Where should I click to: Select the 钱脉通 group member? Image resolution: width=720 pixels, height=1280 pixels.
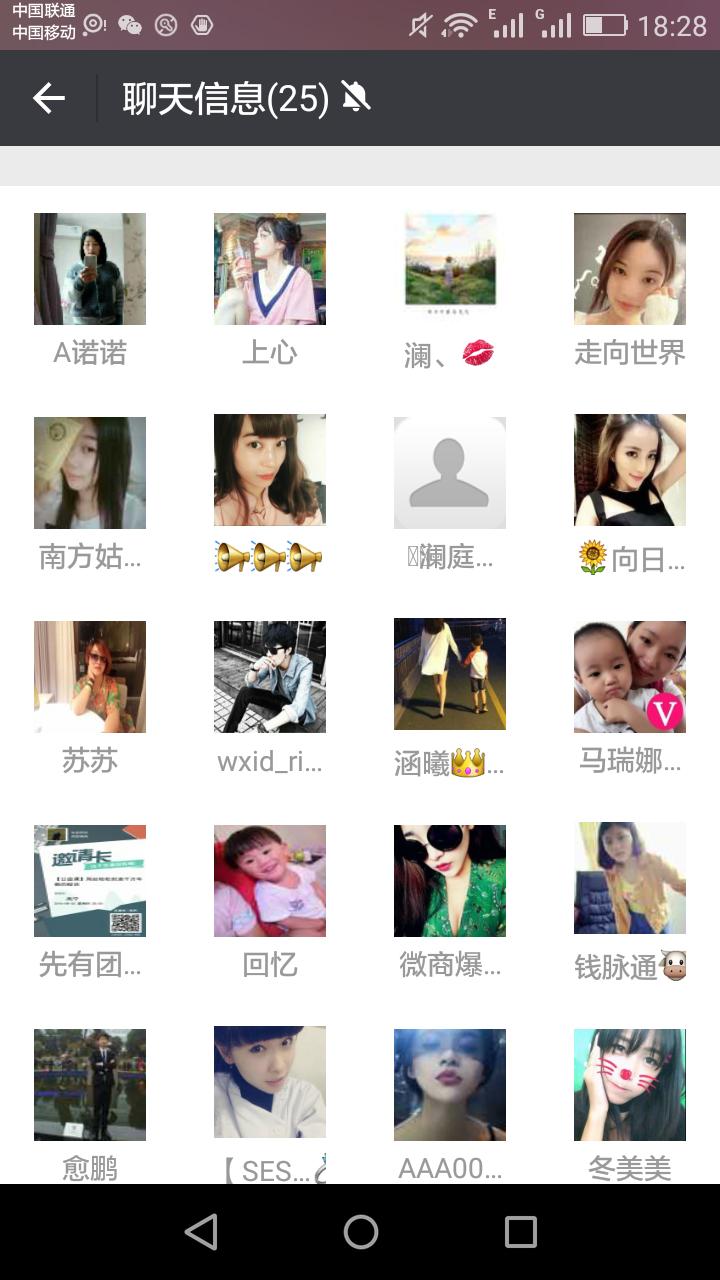tap(630, 881)
